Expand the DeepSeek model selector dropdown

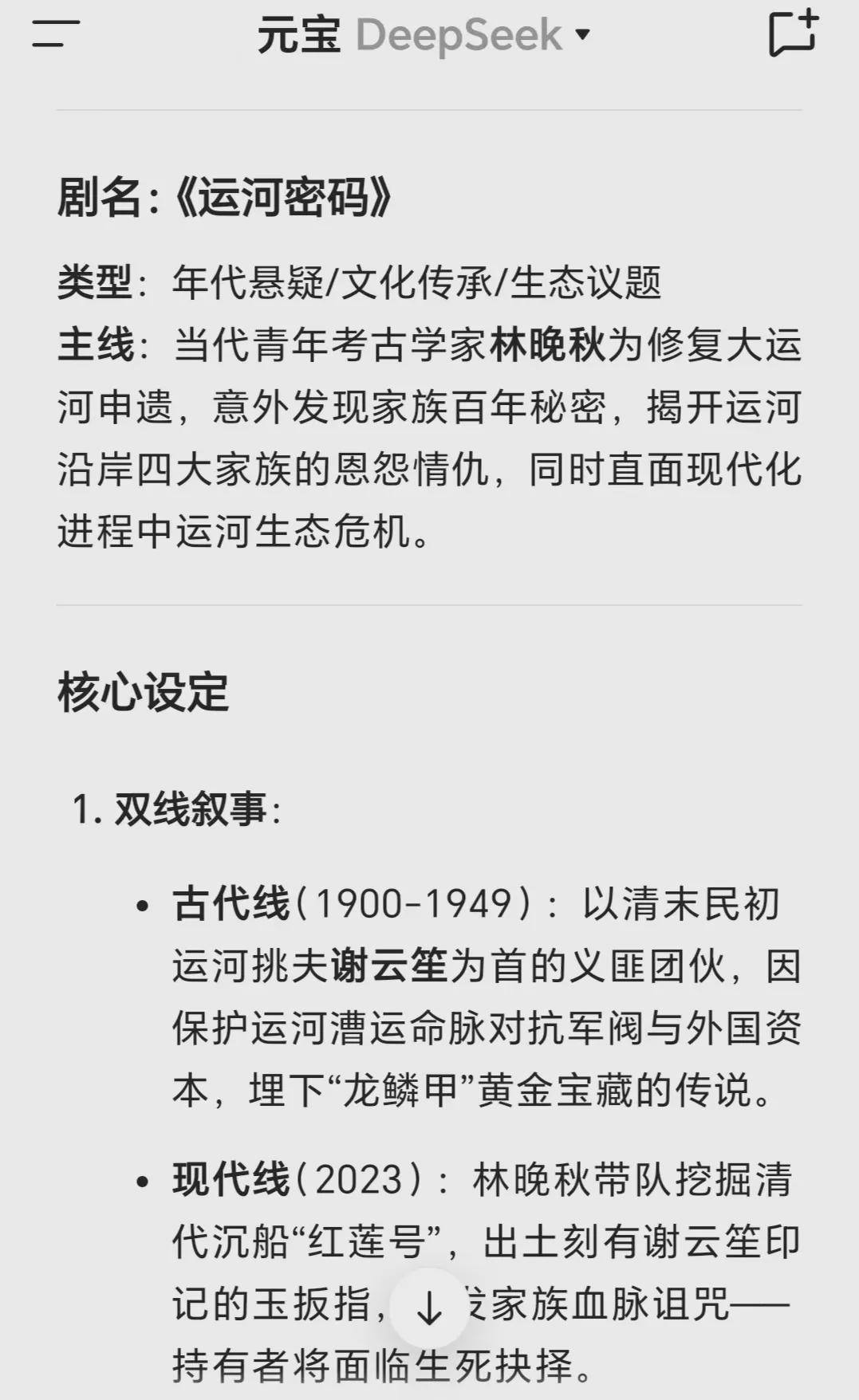(473, 35)
